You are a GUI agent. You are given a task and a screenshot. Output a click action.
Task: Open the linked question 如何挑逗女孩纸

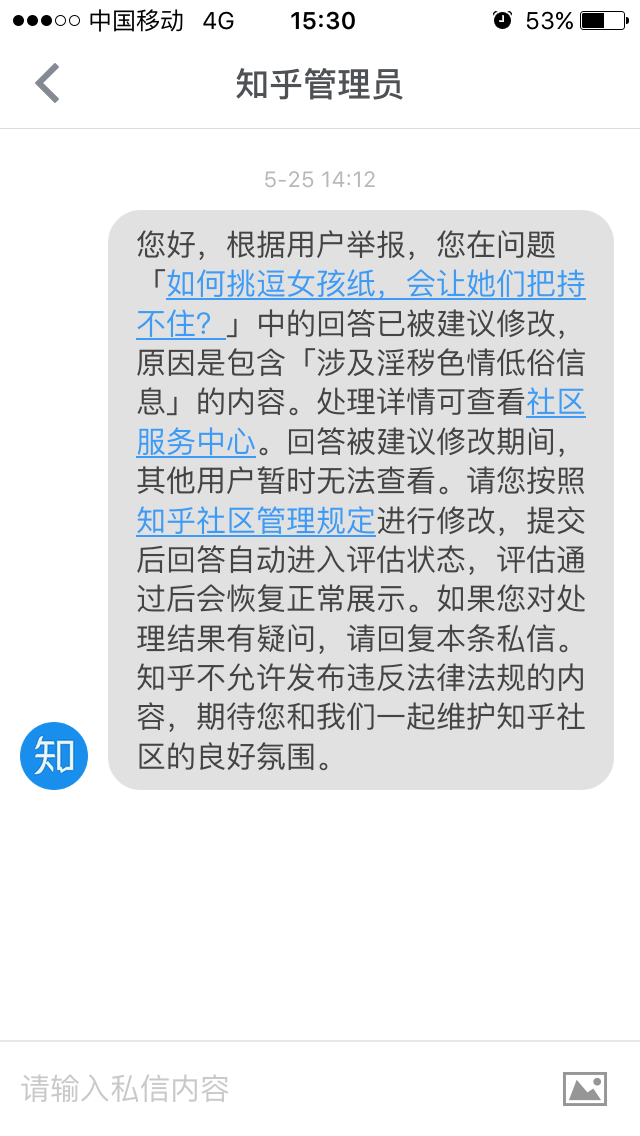(375, 284)
